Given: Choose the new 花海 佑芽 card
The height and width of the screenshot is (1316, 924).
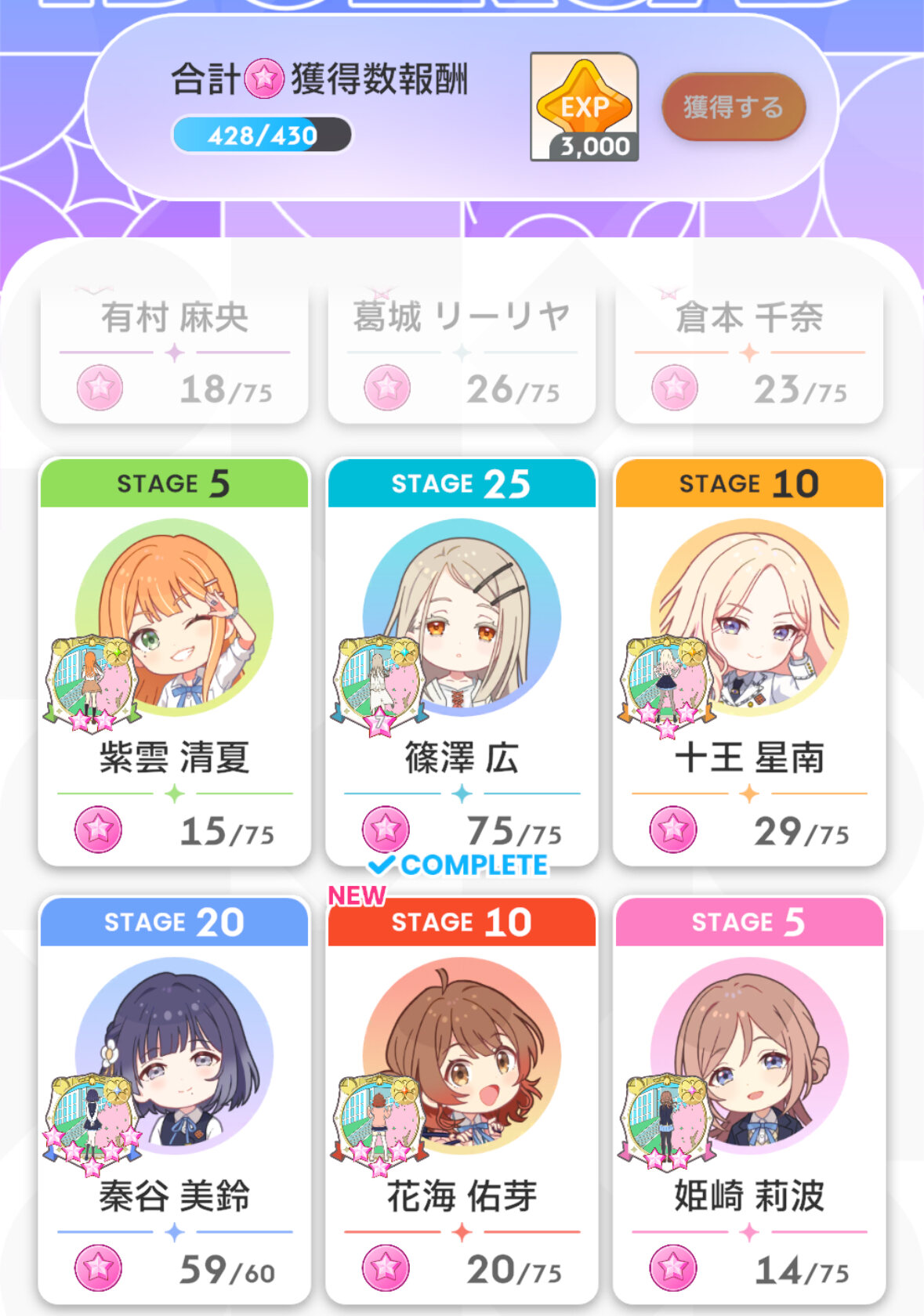Looking at the screenshot, I should 462,1101.
